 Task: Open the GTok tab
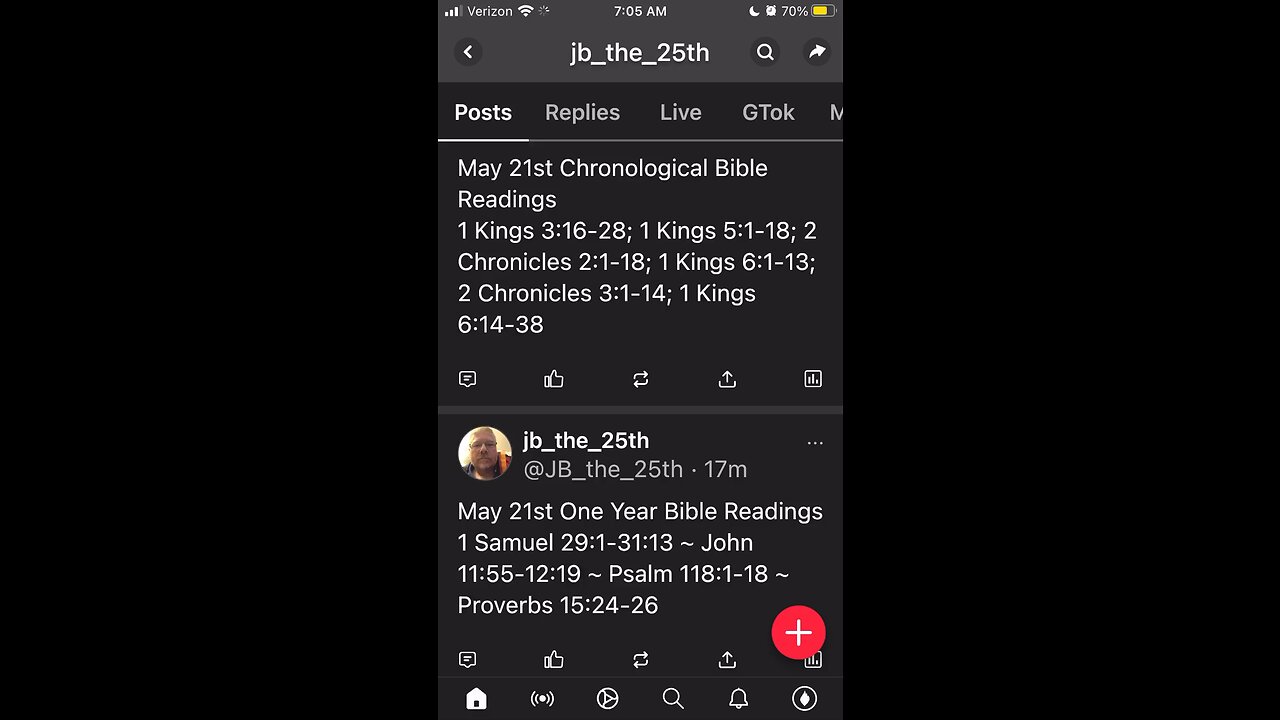[768, 112]
